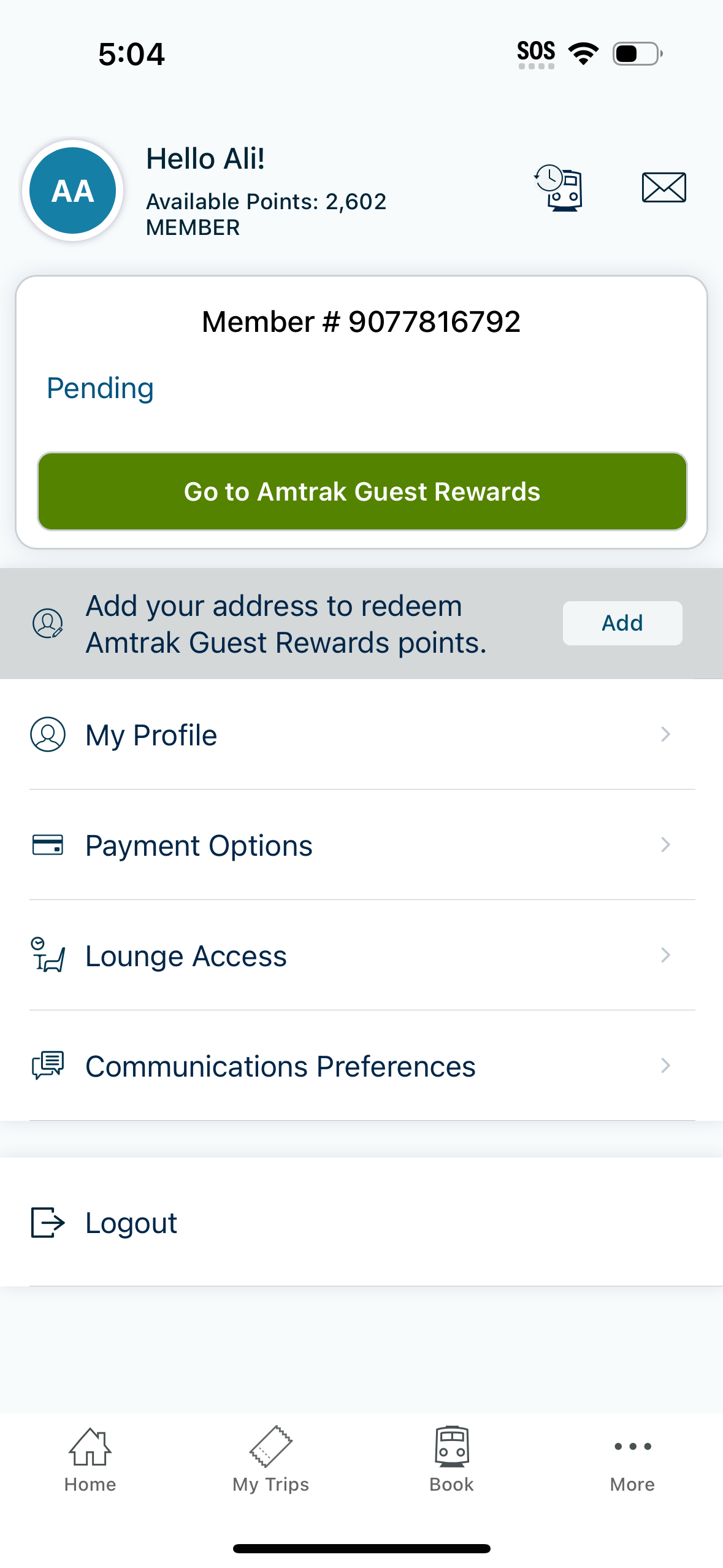Expand My Profile using its chevron

pos(667,734)
